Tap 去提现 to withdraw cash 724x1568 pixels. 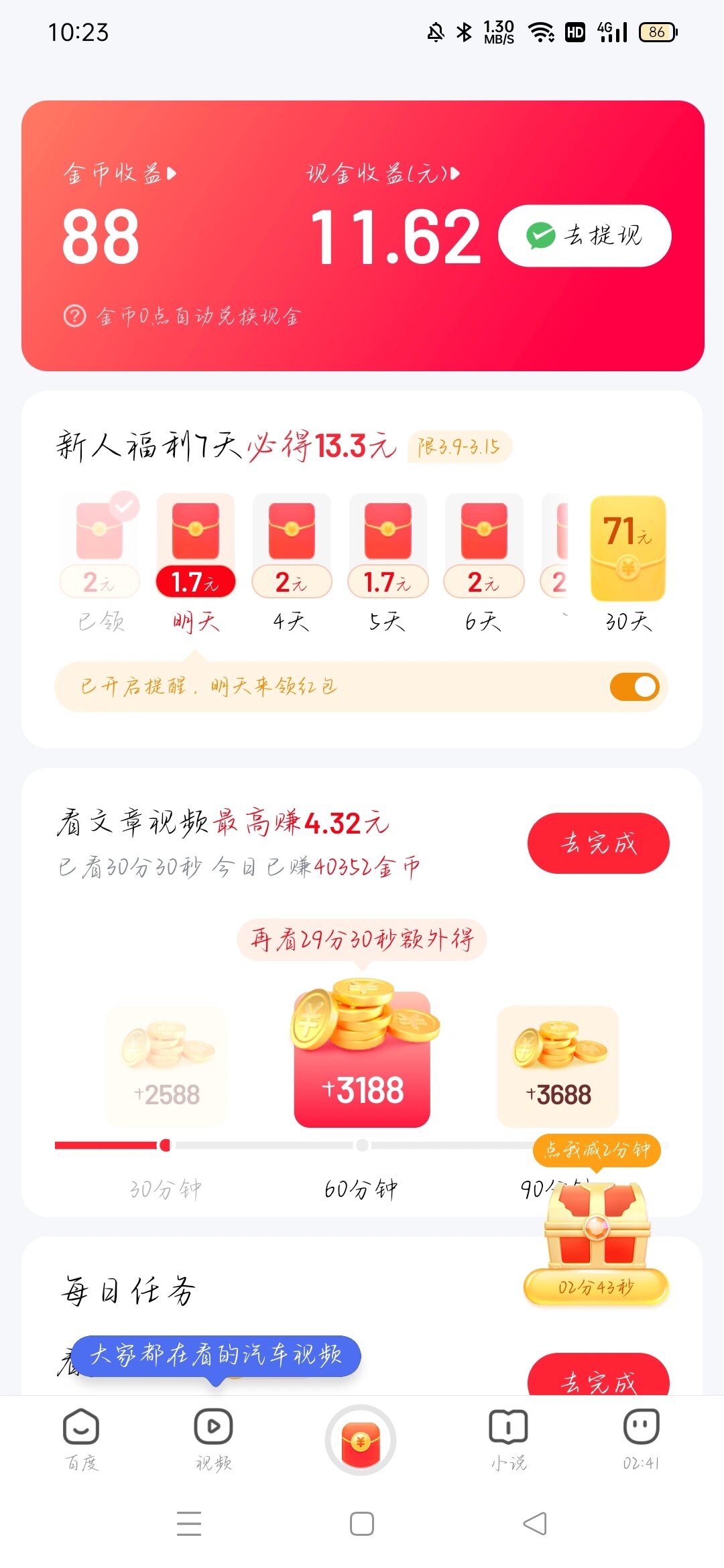[585, 236]
